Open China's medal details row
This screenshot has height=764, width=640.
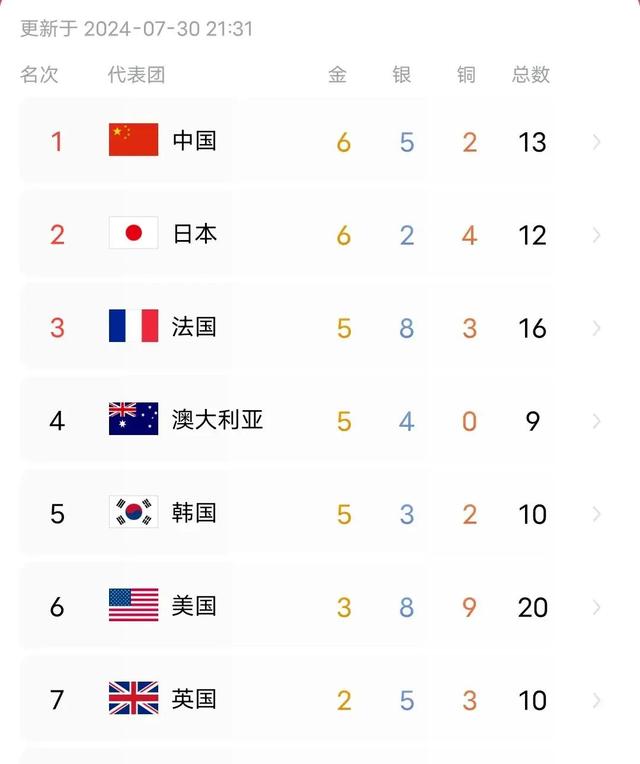596,142
